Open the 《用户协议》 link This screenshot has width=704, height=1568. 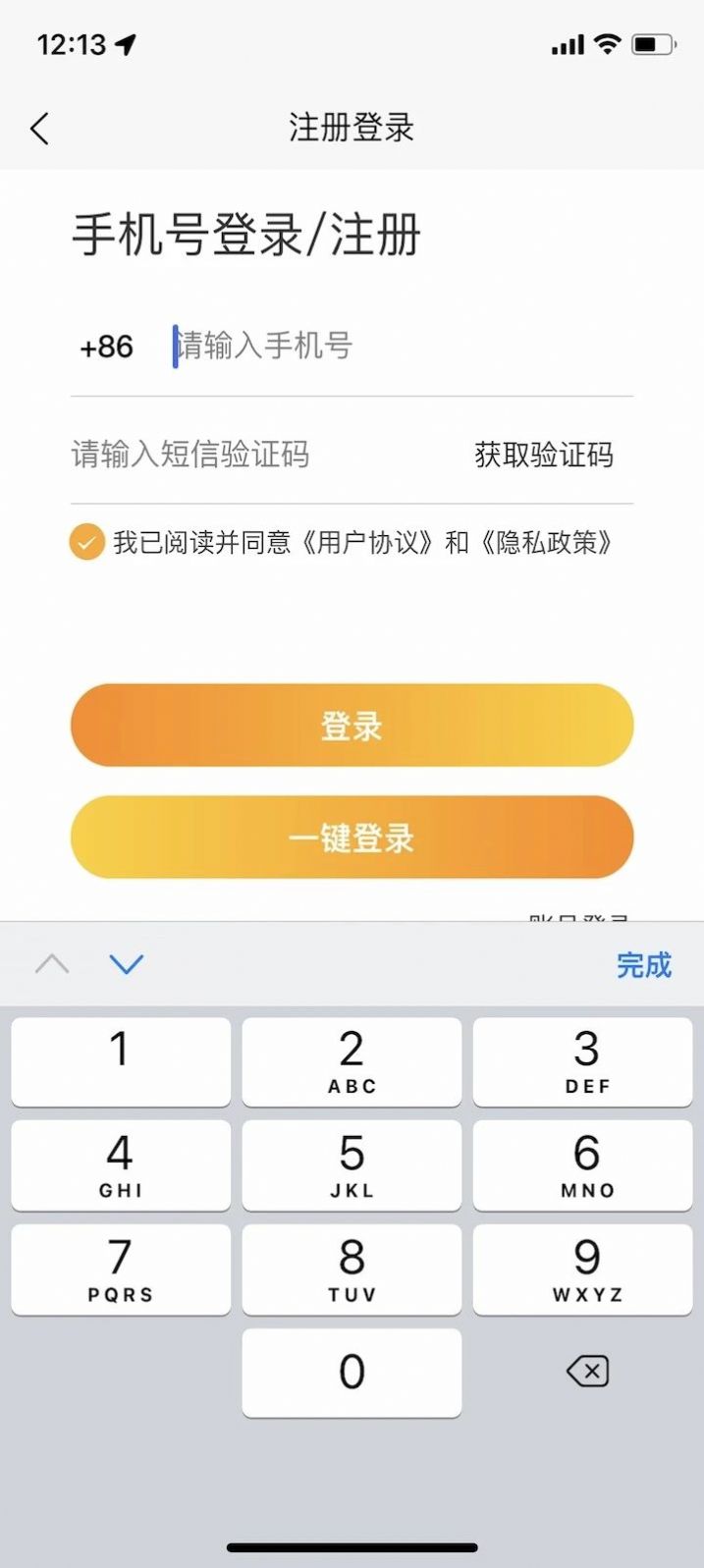click(367, 542)
